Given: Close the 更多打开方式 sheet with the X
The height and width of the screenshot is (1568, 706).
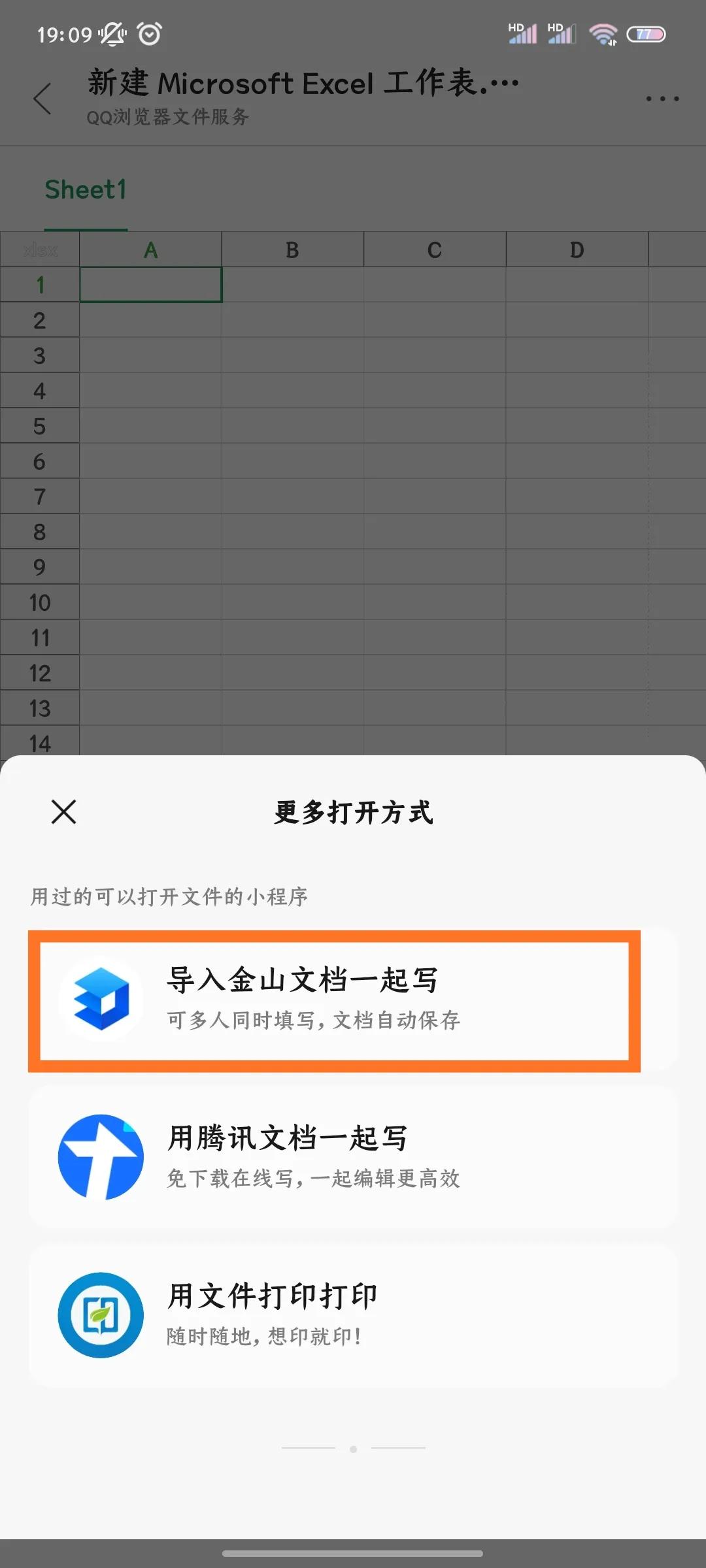Looking at the screenshot, I should pos(63,812).
